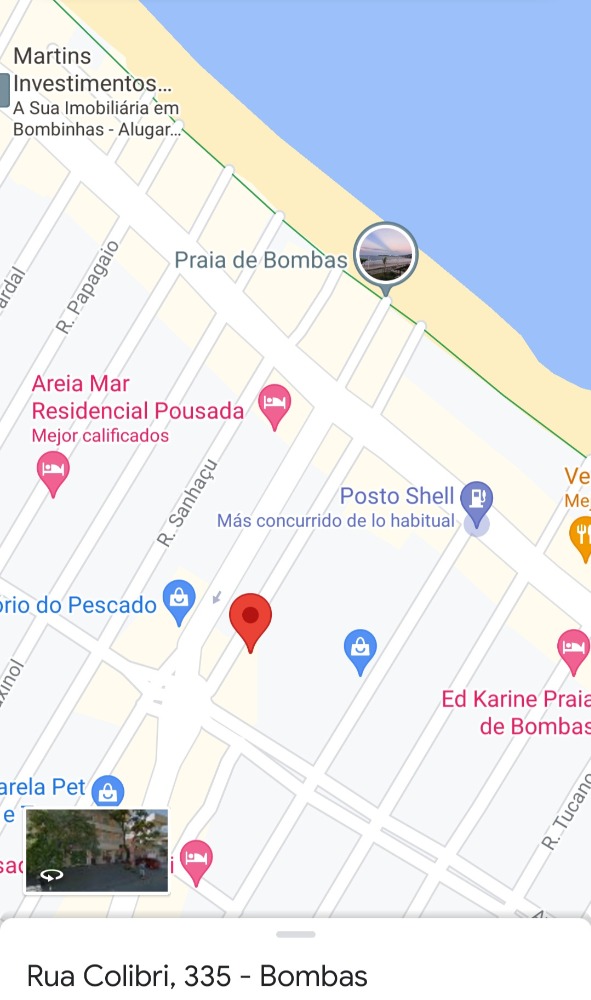Tap the orange restaurant pin
This screenshot has height=1000, width=591.
pyautogui.click(x=583, y=539)
